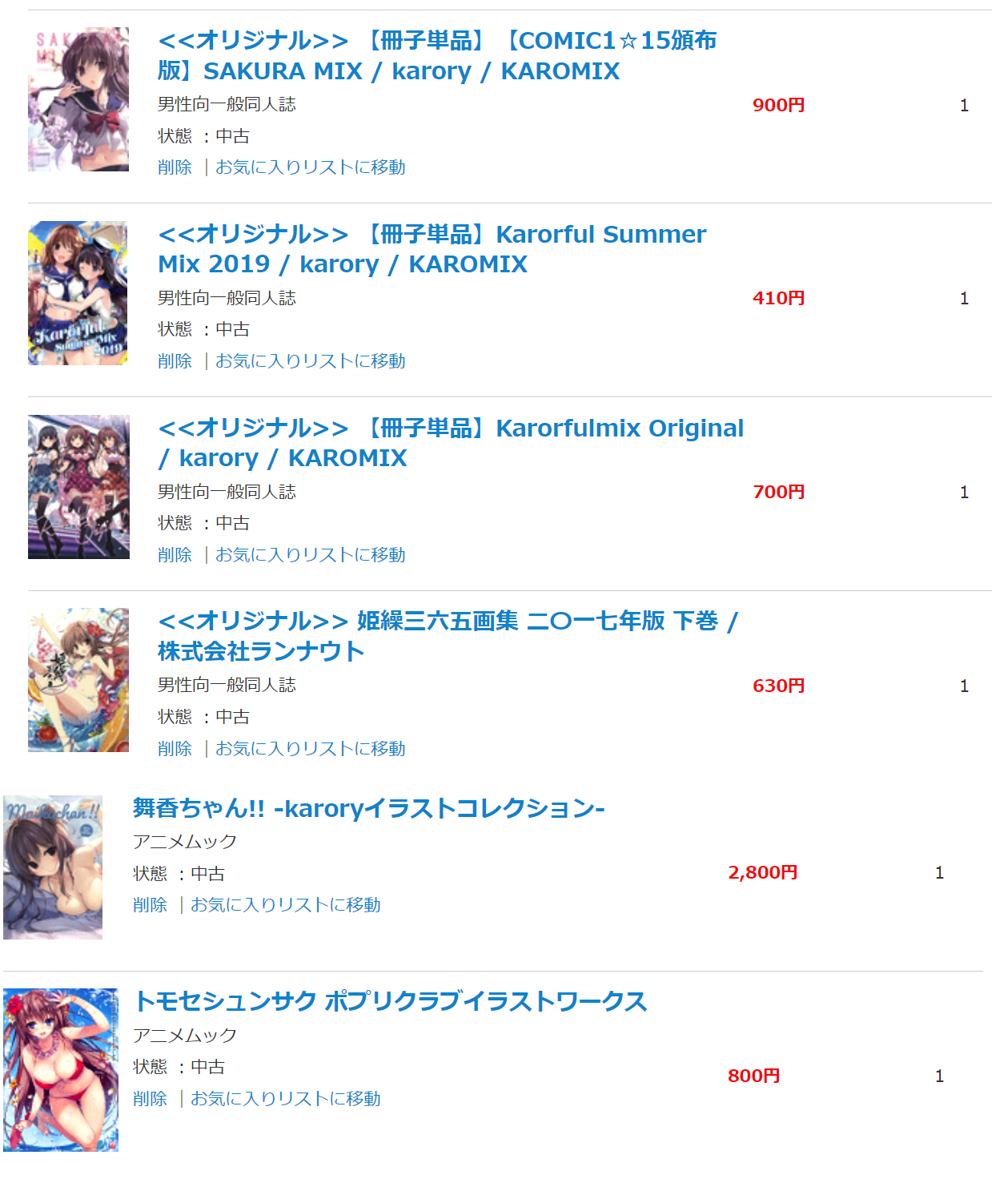Move 舞香ちゃん!! to the favorites list
The height and width of the screenshot is (1179, 1008).
pos(285,905)
